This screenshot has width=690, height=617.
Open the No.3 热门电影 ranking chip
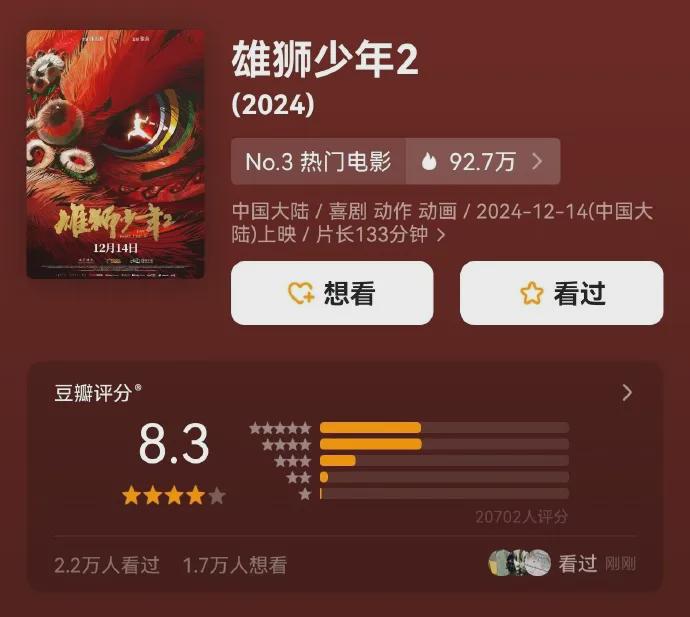pos(318,161)
